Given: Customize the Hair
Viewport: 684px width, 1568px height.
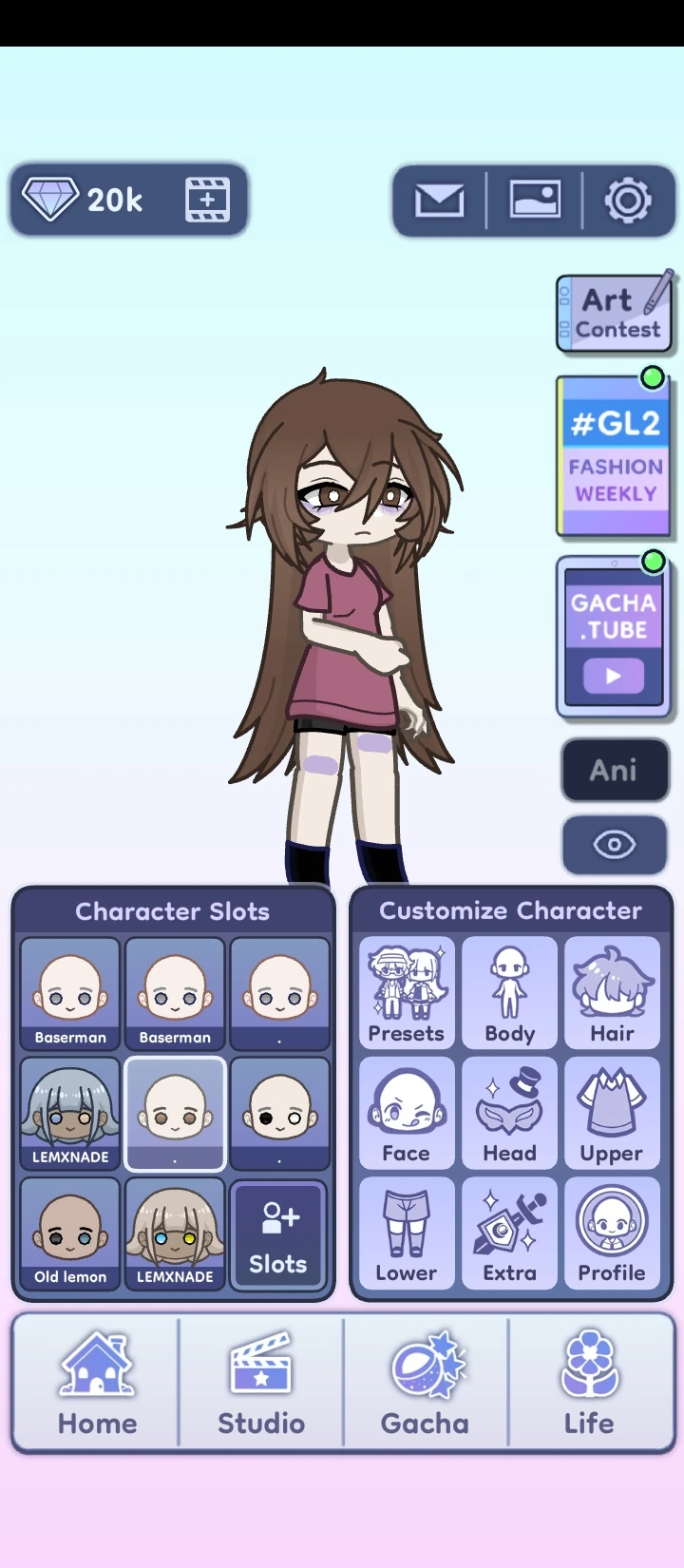Looking at the screenshot, I should [613, 993].
